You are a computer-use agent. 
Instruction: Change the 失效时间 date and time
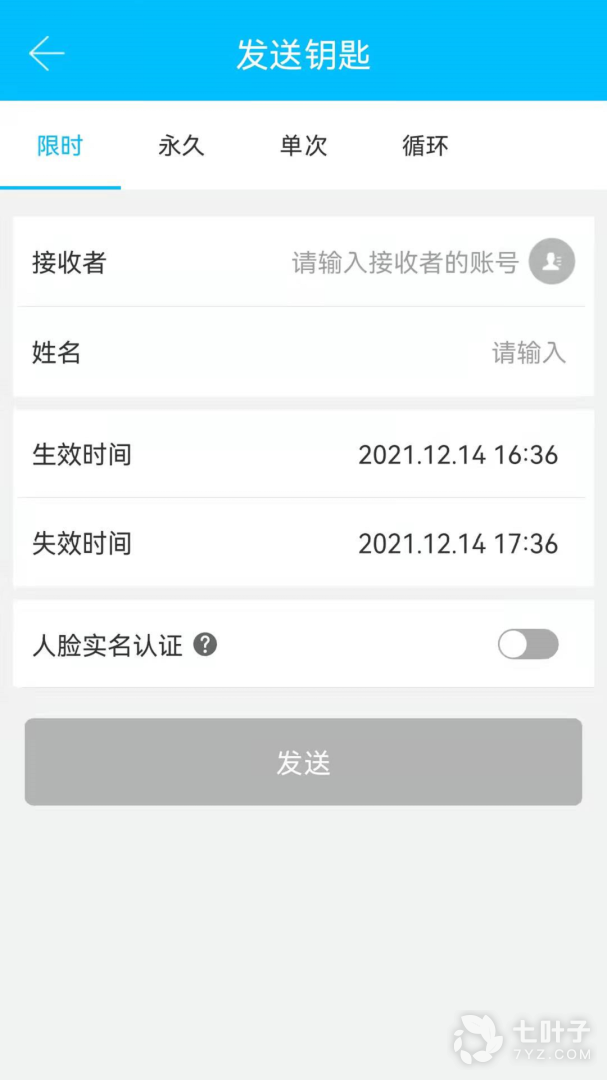coord(457,545)
